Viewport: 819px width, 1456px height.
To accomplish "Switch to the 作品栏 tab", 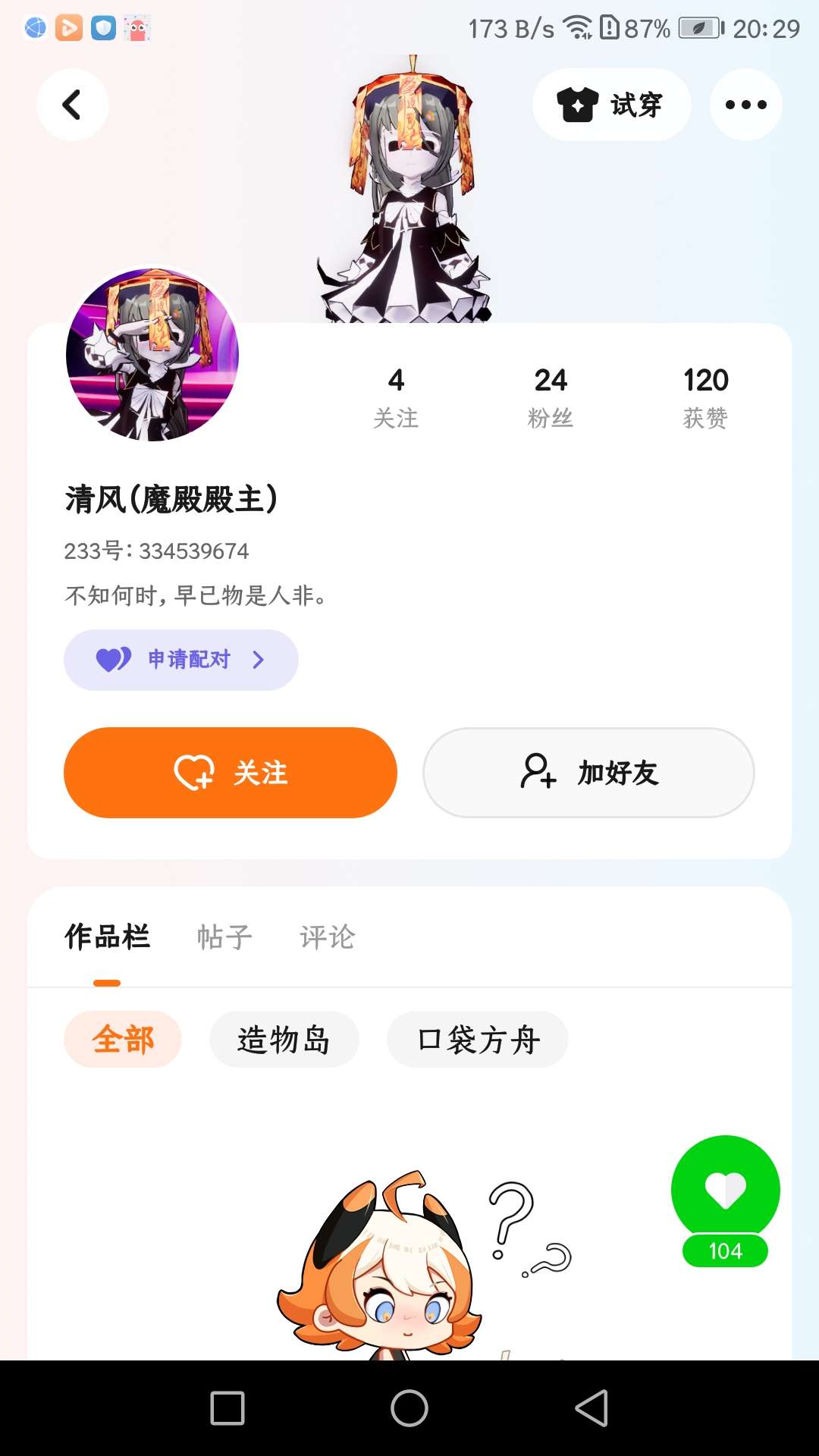I will [x=107, y=937].
